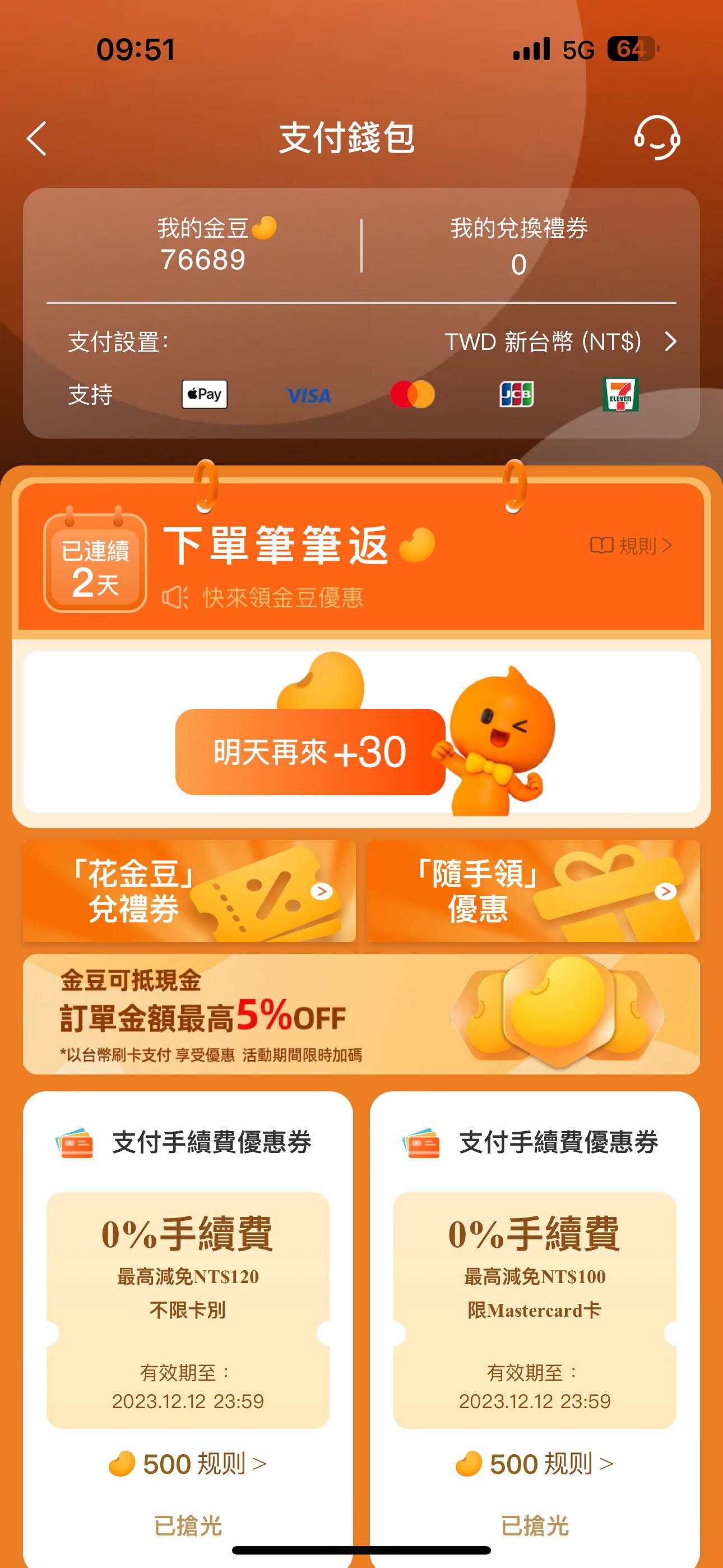Open the NT$100 Mastercard fee coupon

click(534, 1310)
